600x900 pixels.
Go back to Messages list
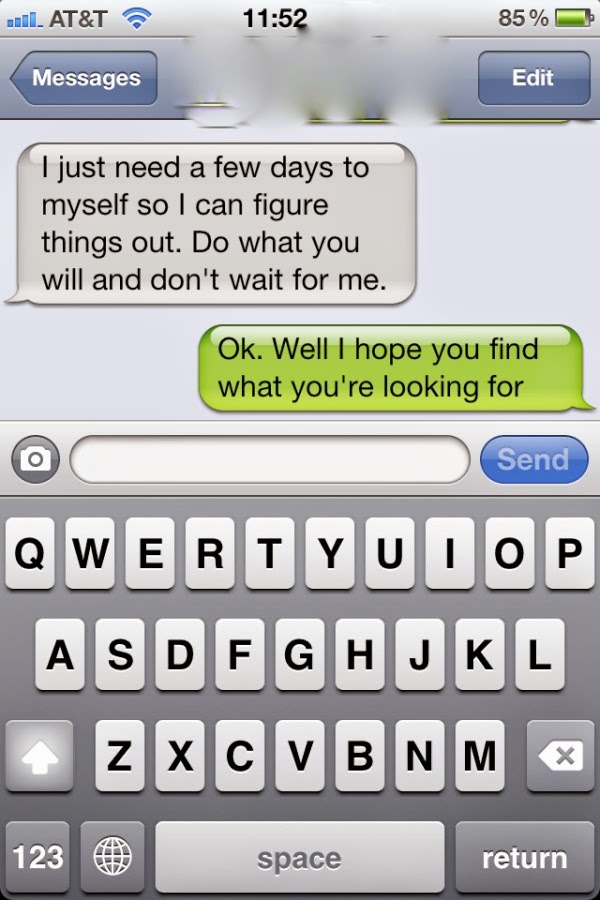[84, 78]
